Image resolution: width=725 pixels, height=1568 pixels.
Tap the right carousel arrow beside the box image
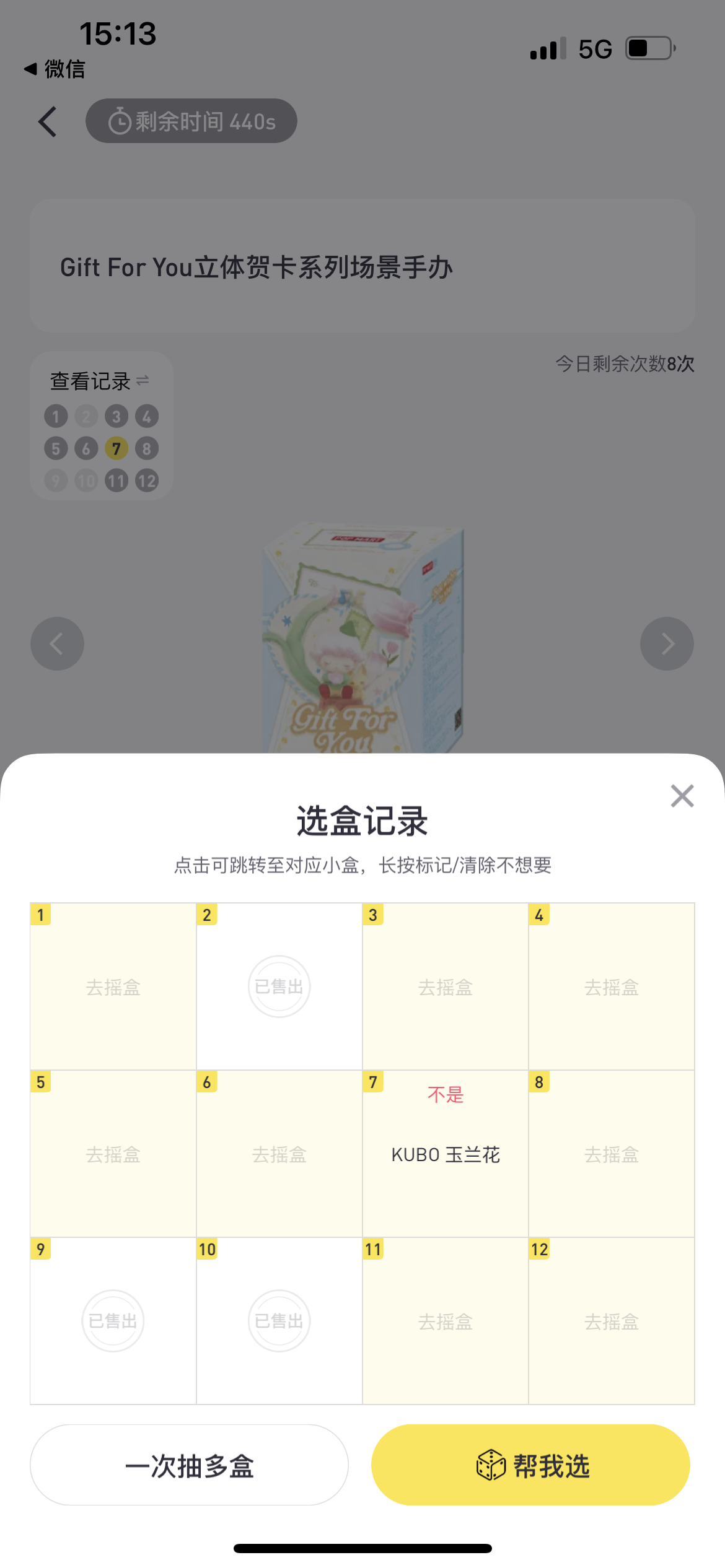[667, 643]
